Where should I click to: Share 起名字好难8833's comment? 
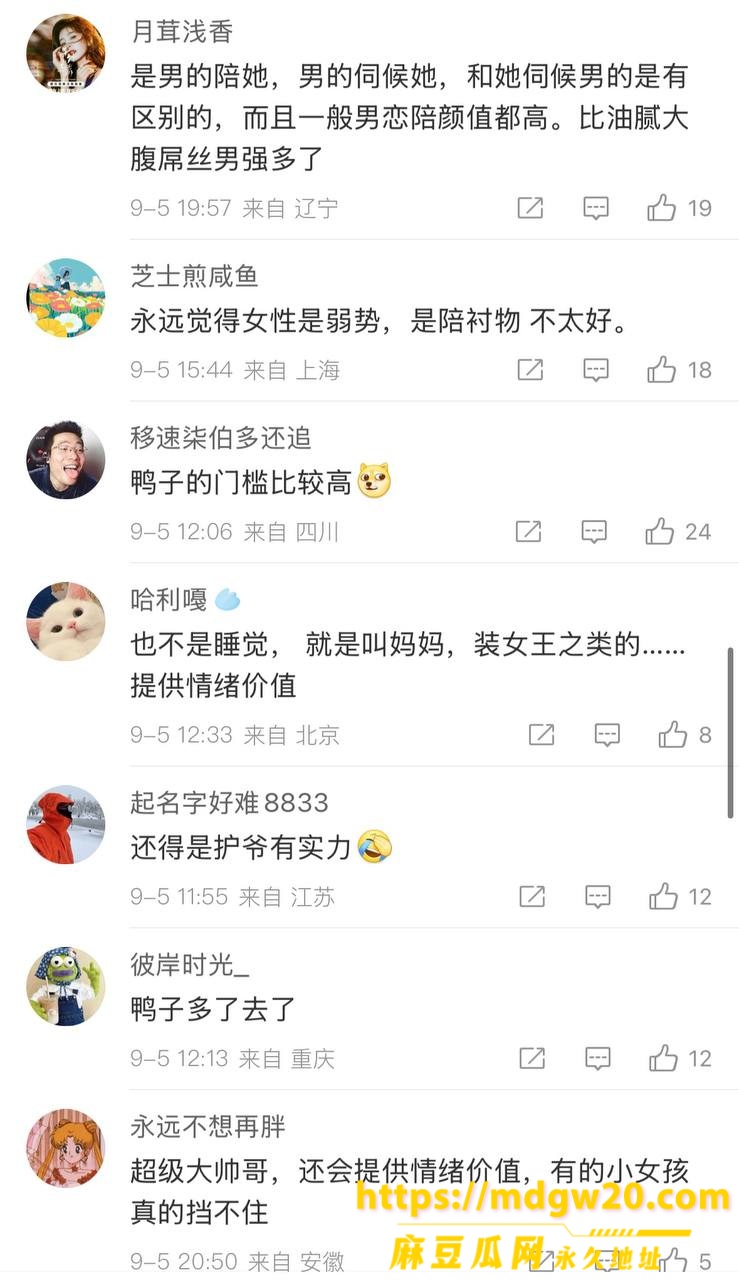click(532, 896)
